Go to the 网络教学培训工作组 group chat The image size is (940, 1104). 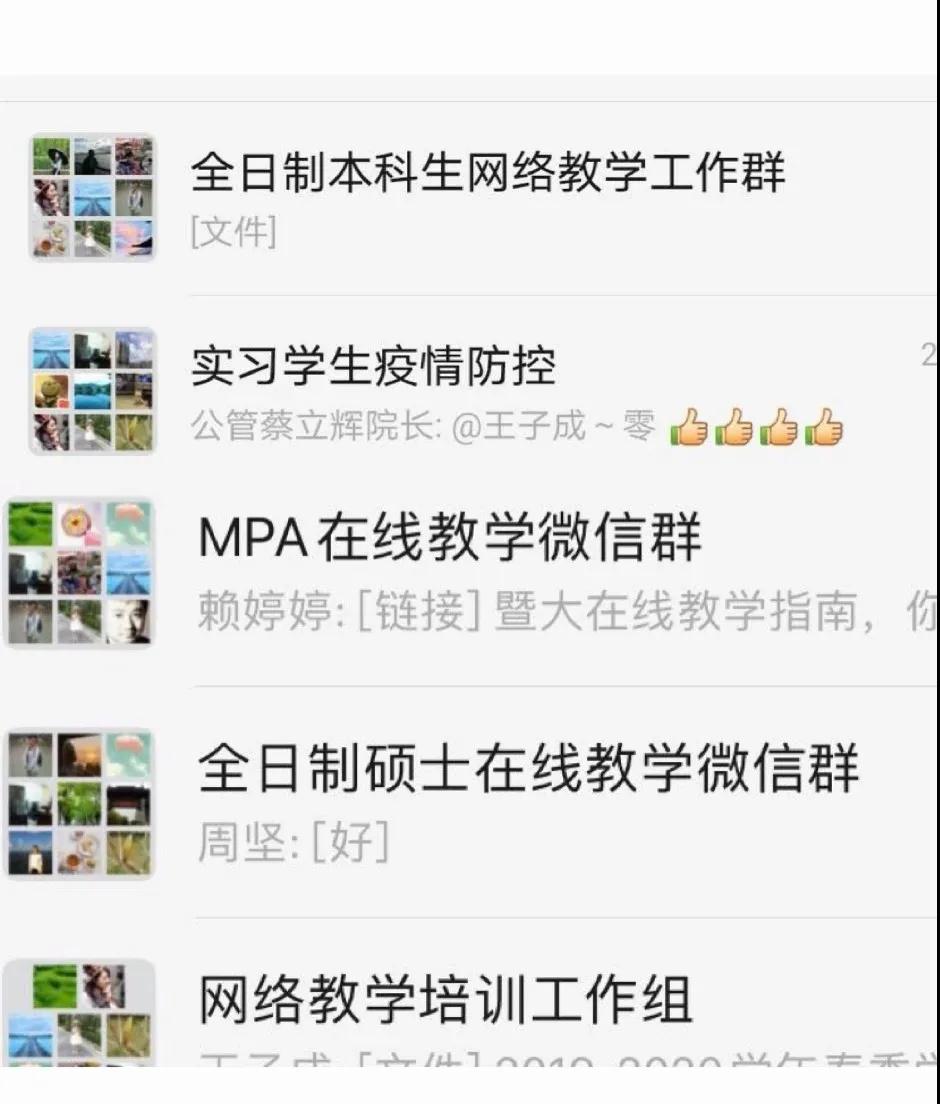[445, 1000]
